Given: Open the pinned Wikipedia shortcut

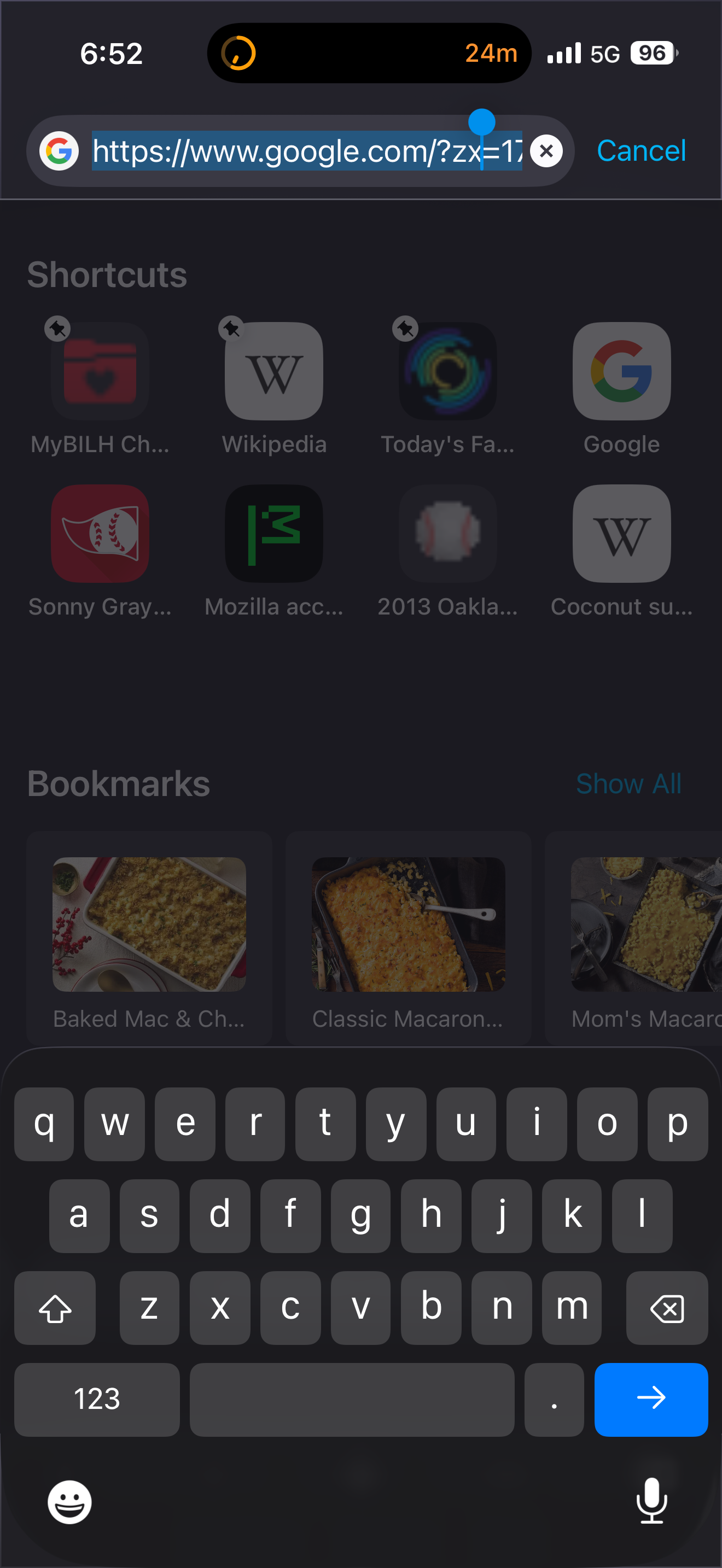Looking at the screenshot, I should pos(274,372).
